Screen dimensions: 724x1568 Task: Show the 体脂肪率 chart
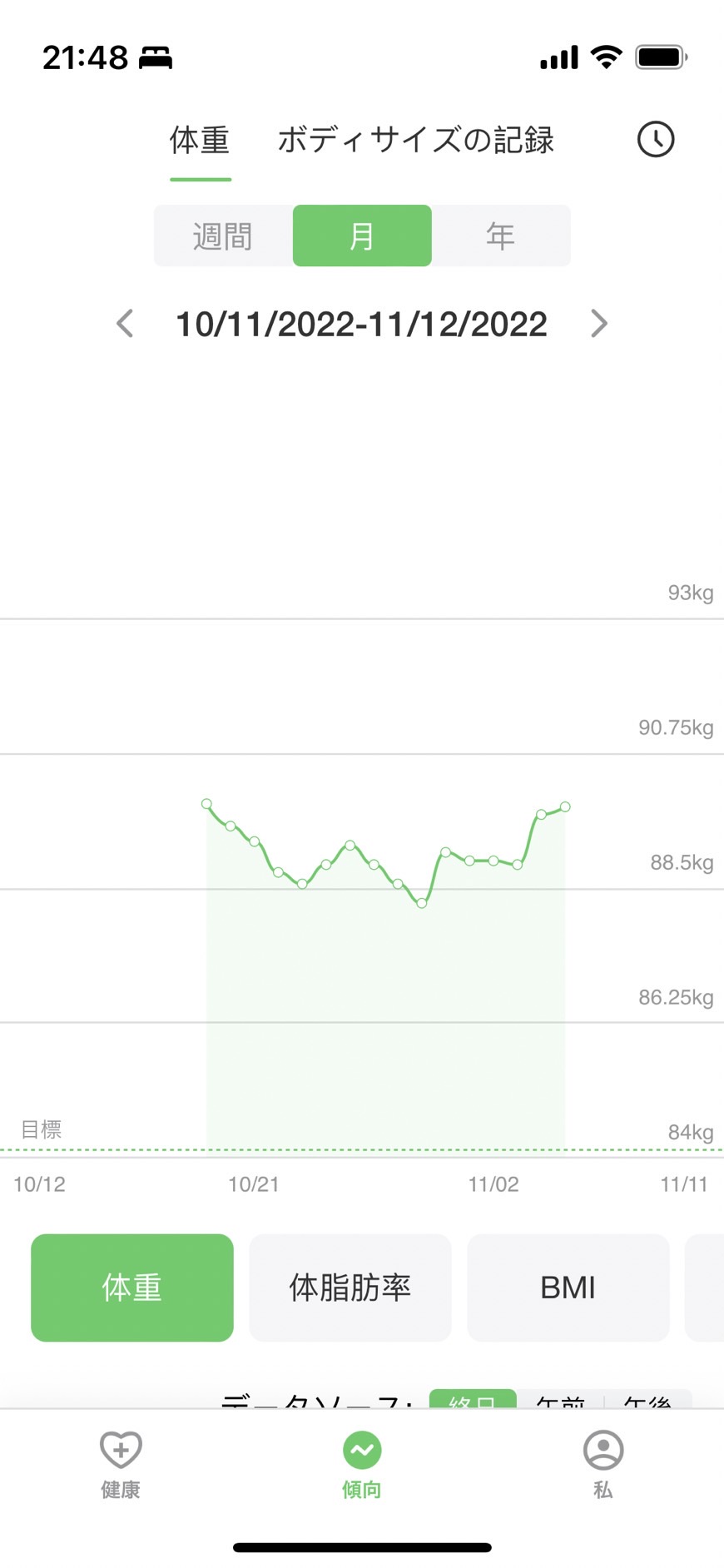(350, 1288)
